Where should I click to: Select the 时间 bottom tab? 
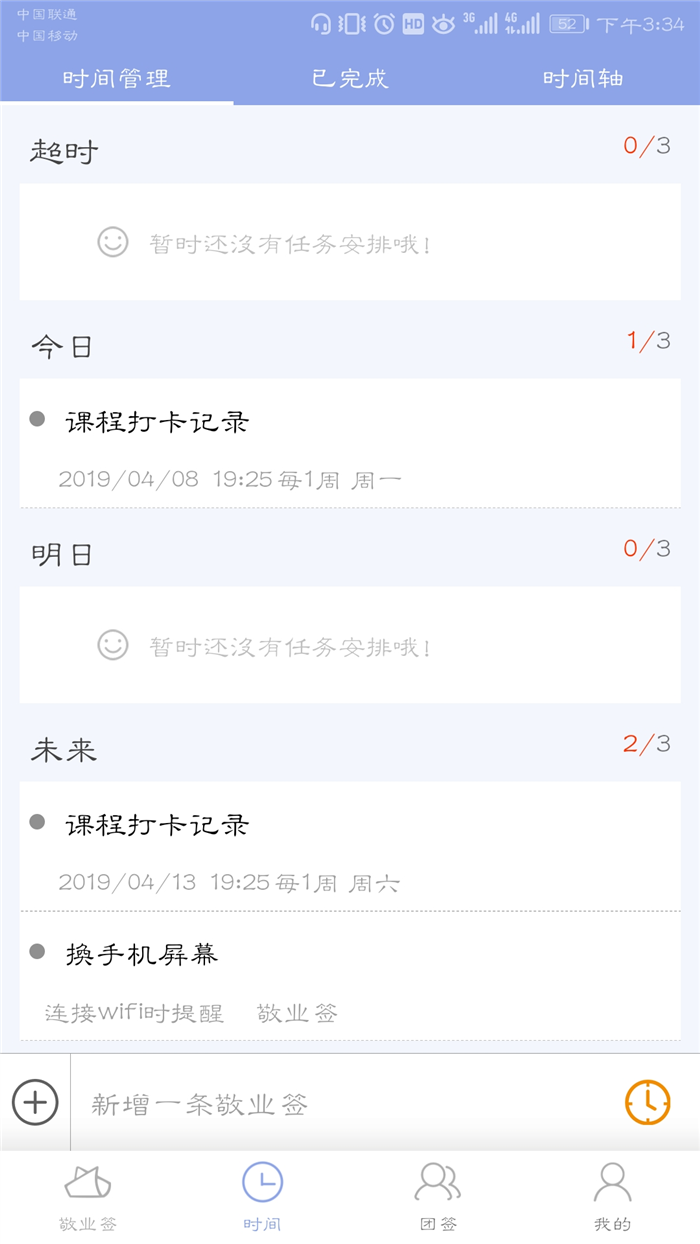(x=262, y=1197)
